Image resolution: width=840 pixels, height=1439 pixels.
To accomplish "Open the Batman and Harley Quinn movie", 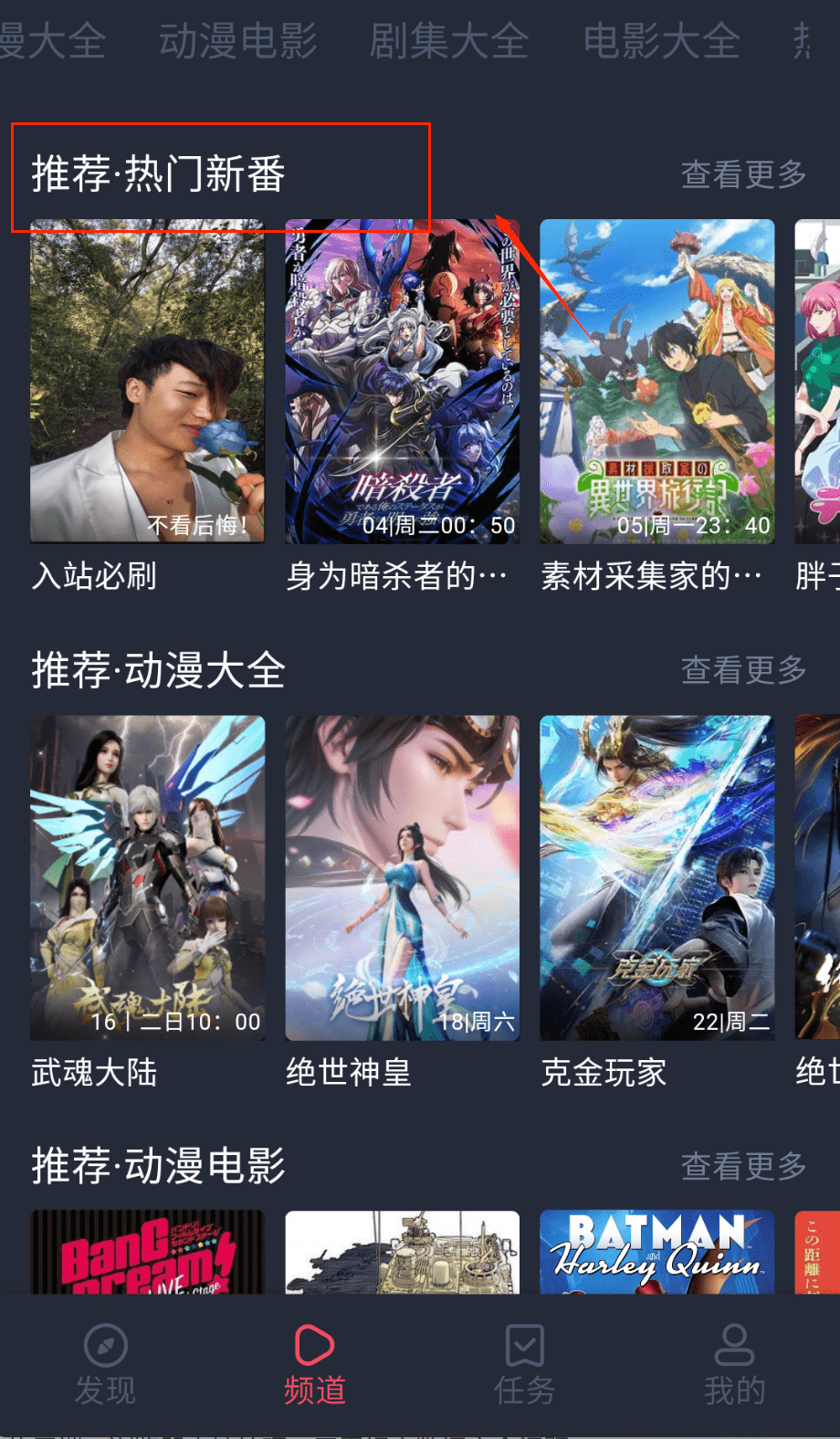I will [656, 1251].
